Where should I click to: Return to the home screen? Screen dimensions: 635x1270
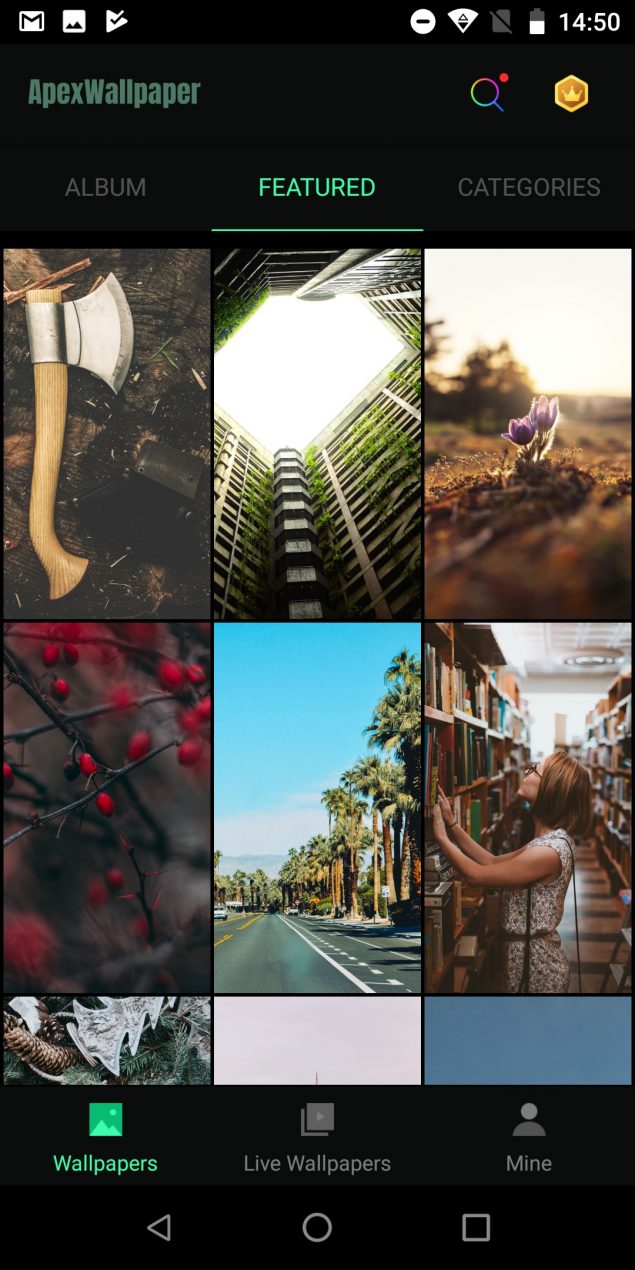tap(317, 1227)
